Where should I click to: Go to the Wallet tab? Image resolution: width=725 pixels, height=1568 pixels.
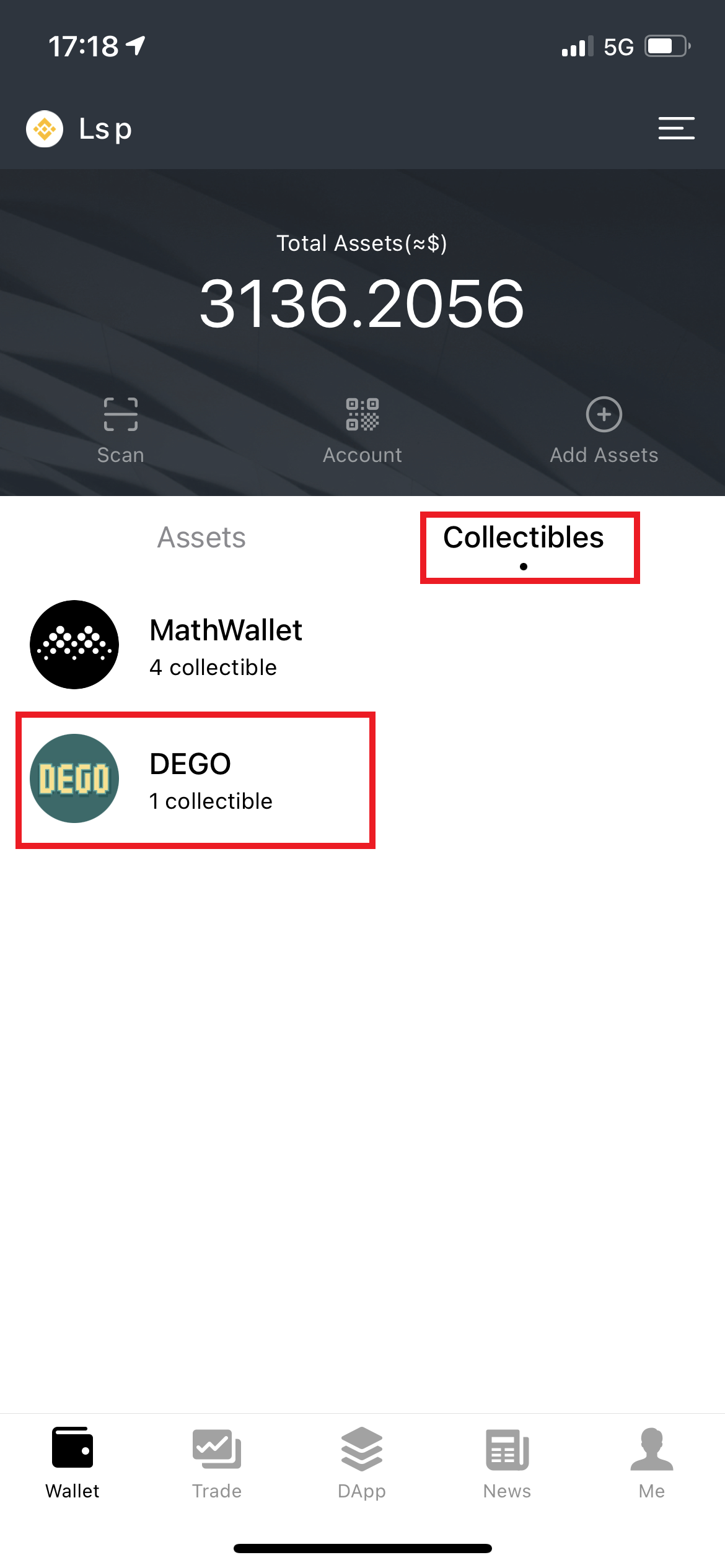point(72,1464)
